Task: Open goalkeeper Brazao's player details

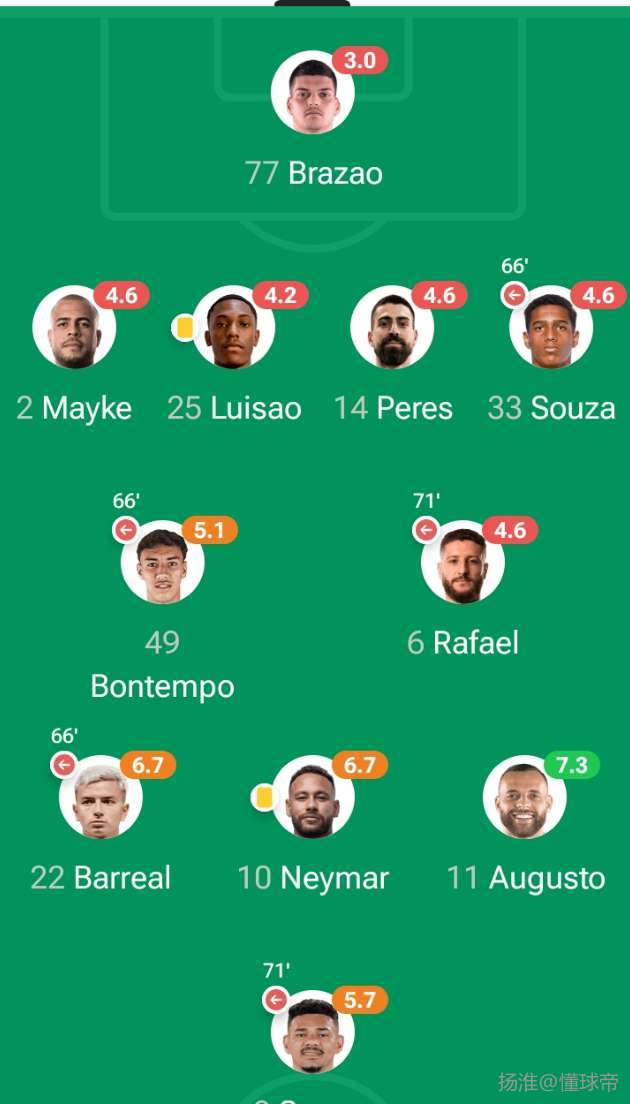Action: [312, 93]
